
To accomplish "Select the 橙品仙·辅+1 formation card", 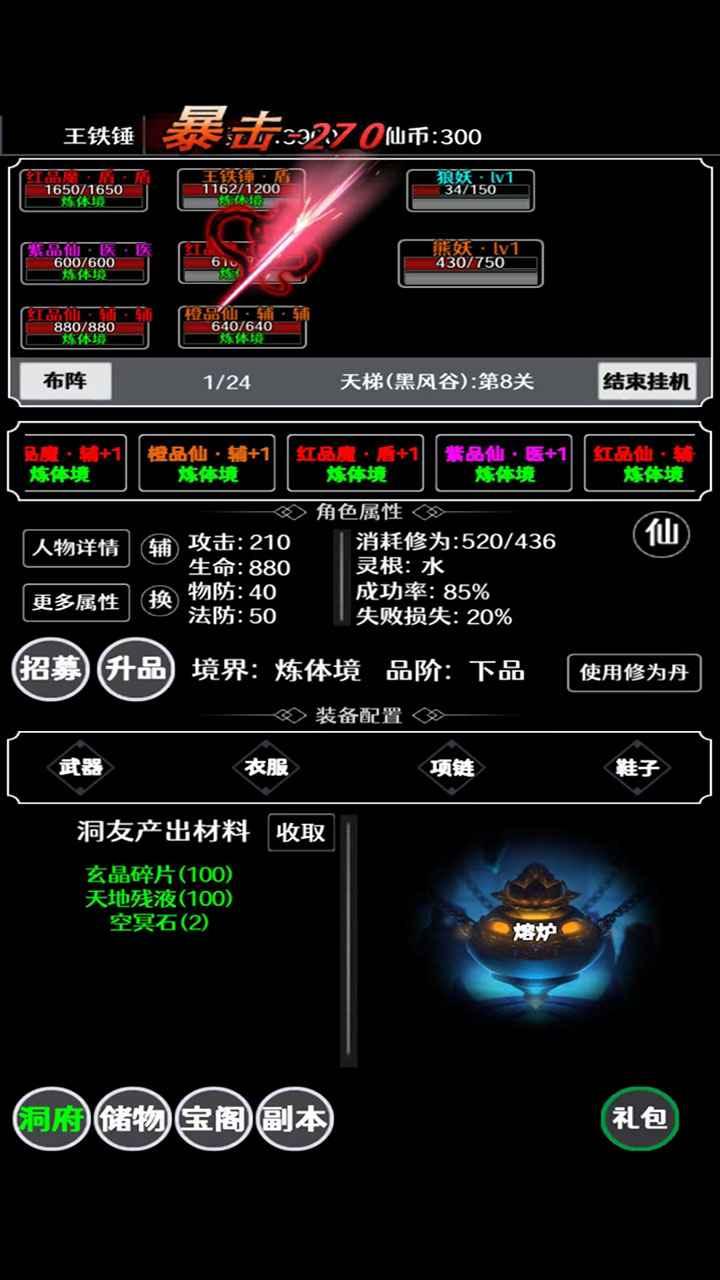I will pyautogui.click(x=208, y=463).
